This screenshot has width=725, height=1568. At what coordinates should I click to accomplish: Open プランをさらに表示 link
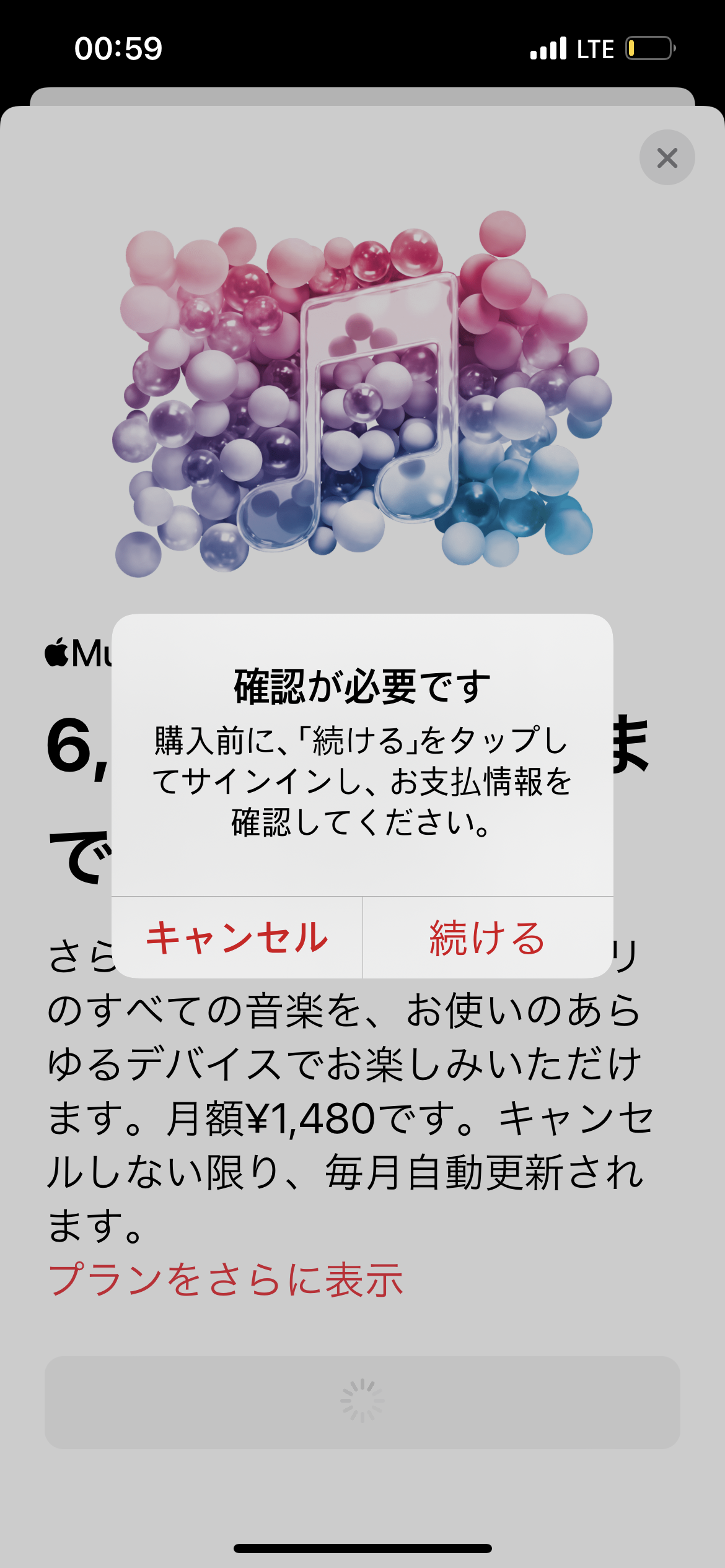[226, 1280]
